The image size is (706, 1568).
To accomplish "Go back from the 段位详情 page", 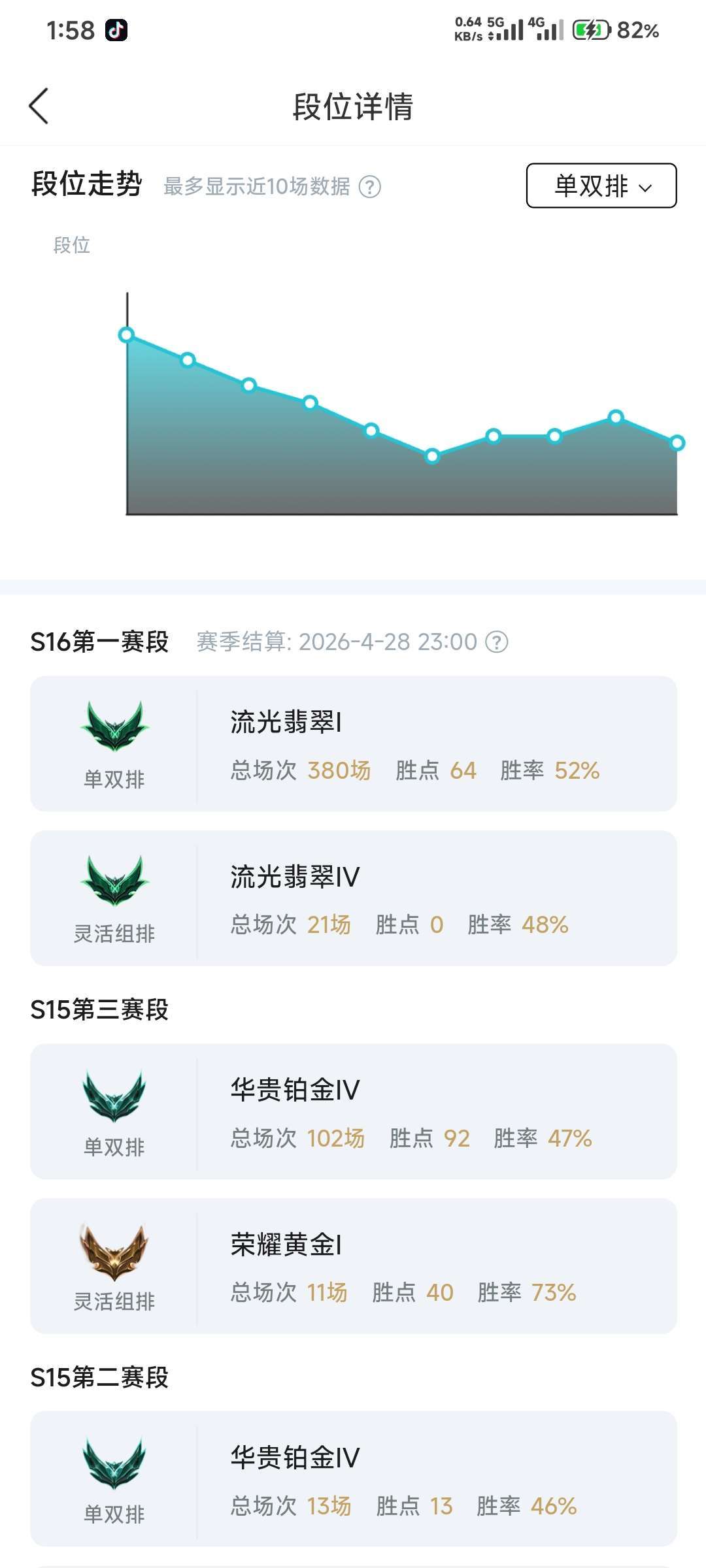I will [x=39, y=106].
